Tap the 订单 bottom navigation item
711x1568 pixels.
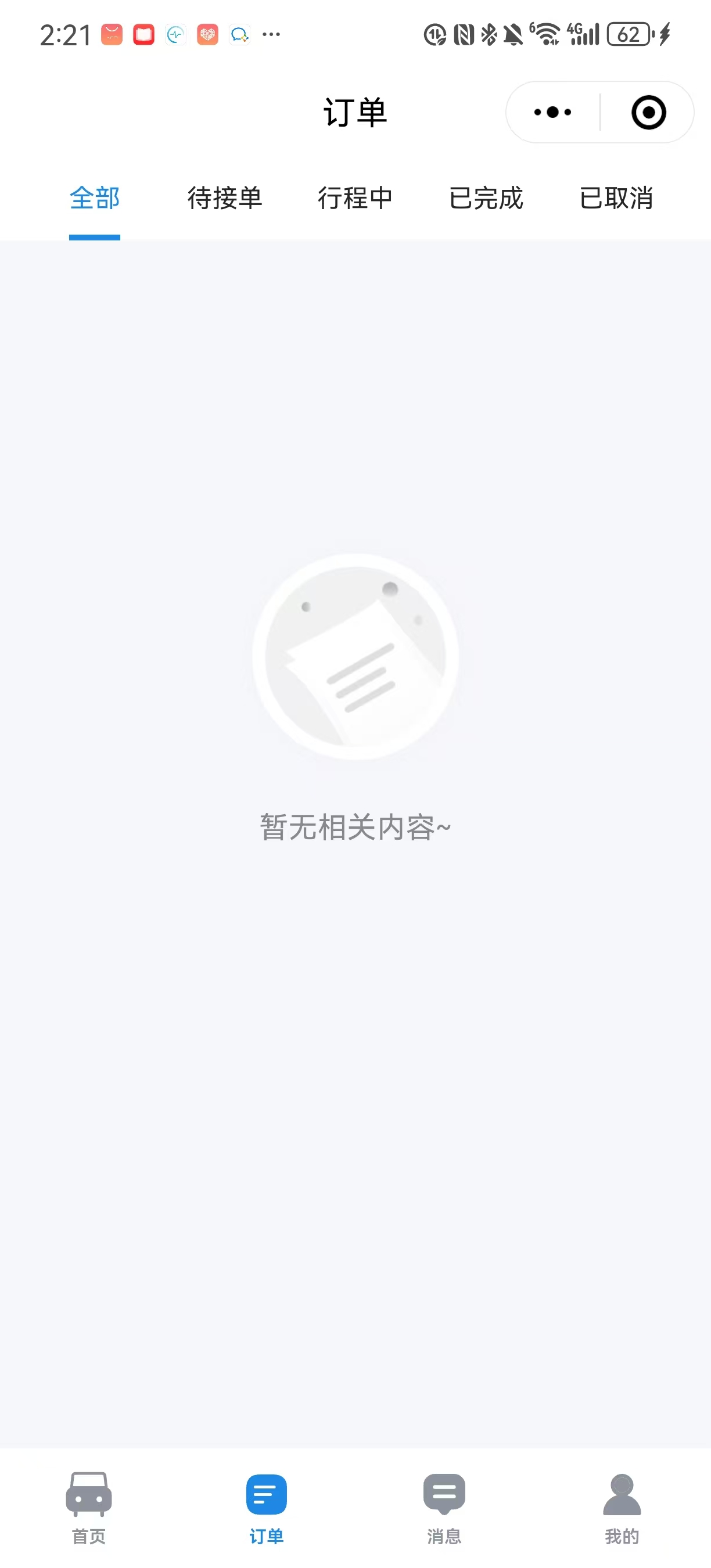pos(267,1508)
